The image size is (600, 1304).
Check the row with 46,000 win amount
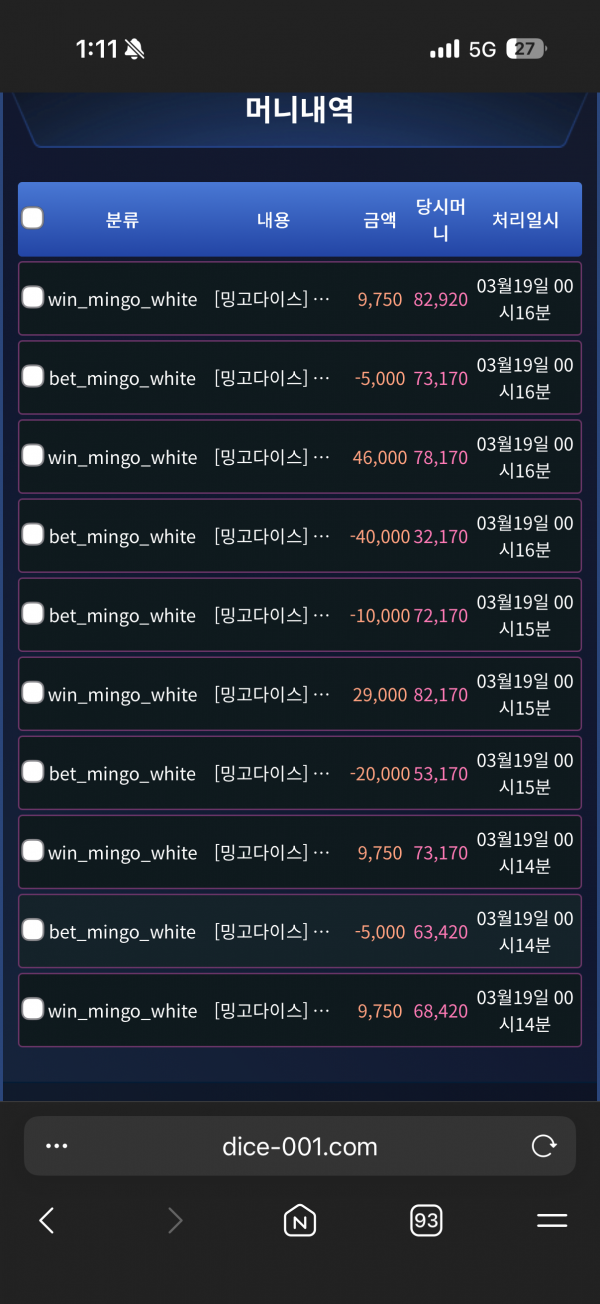pyautogui.click(x=33, y=456)
